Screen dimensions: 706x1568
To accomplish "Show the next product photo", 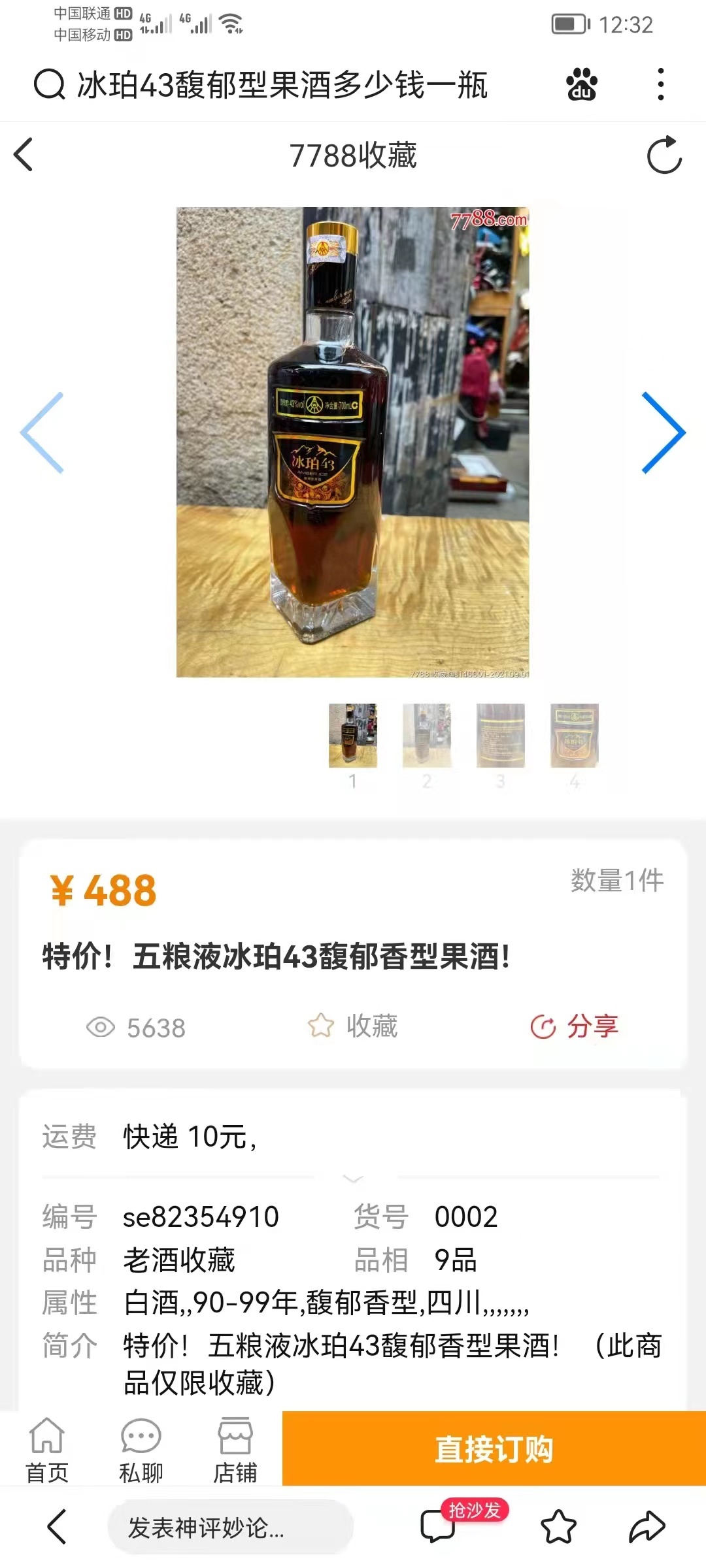I will pos(662,433).
